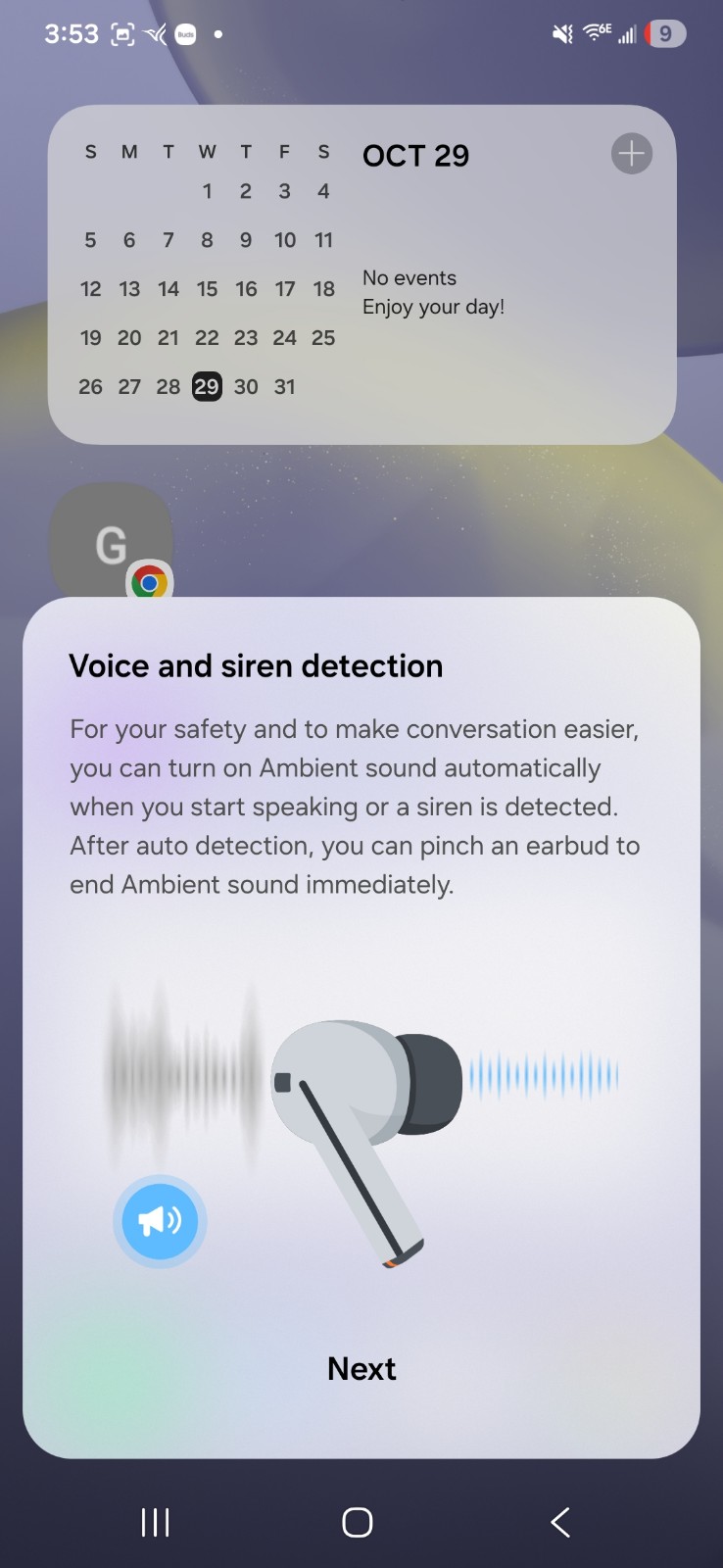This screenshot has height=1568, width=723.
Task: Return to the home screen
Action: (x=358, y=1522)
